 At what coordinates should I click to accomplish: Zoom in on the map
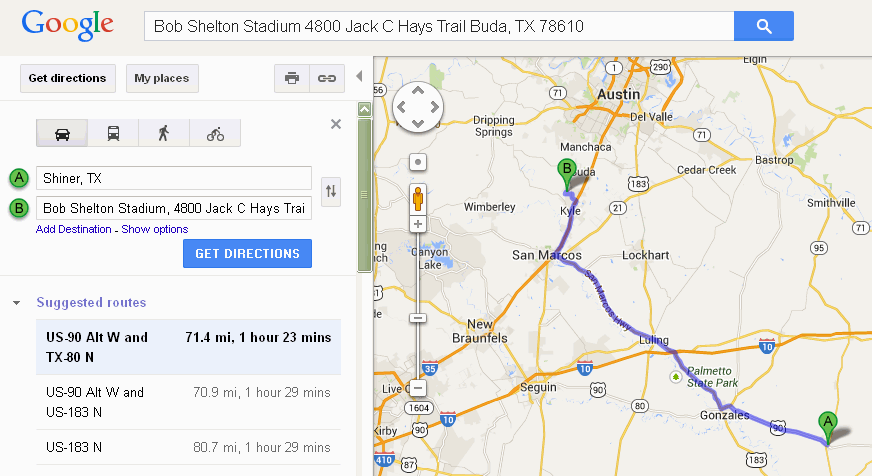point(417,224)
